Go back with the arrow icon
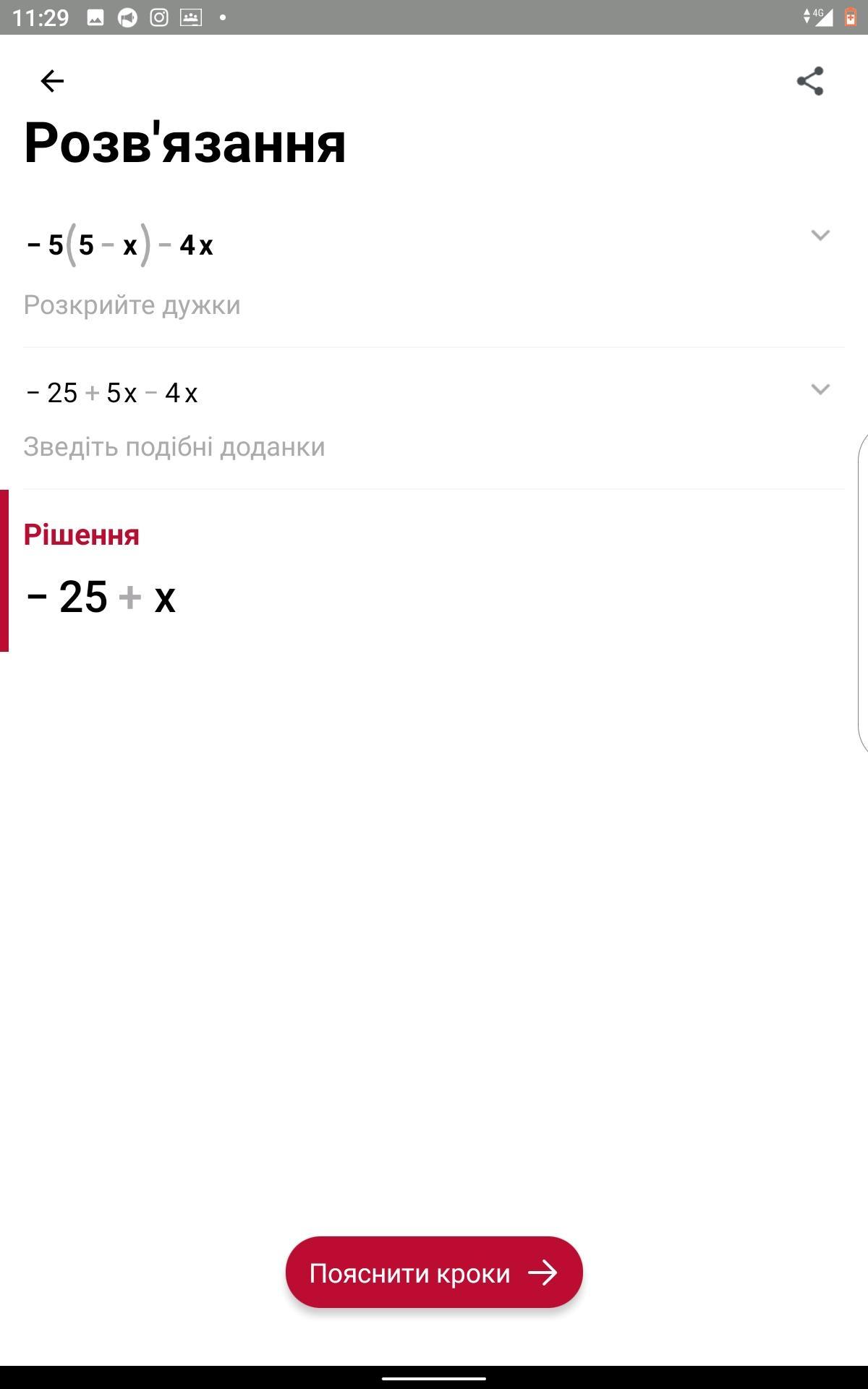This screenshot has height=1389, width=868. 52,81
